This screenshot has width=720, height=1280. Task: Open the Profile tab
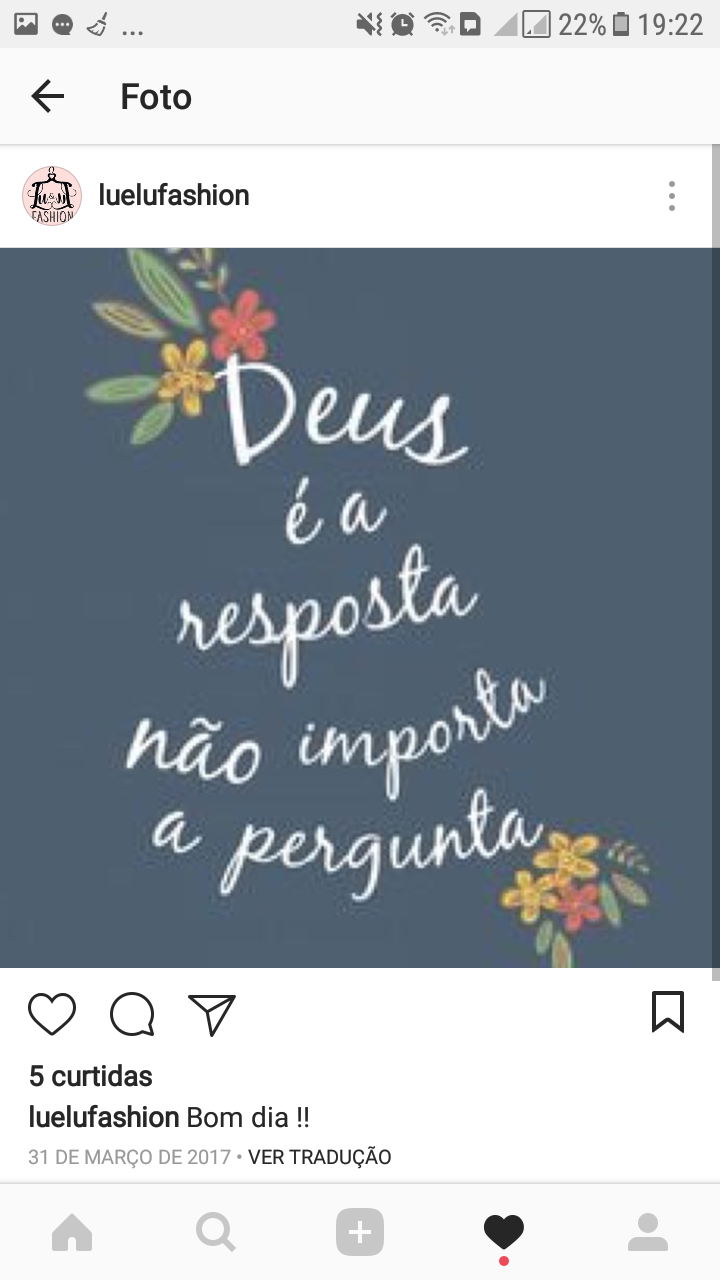point(648,1232)
